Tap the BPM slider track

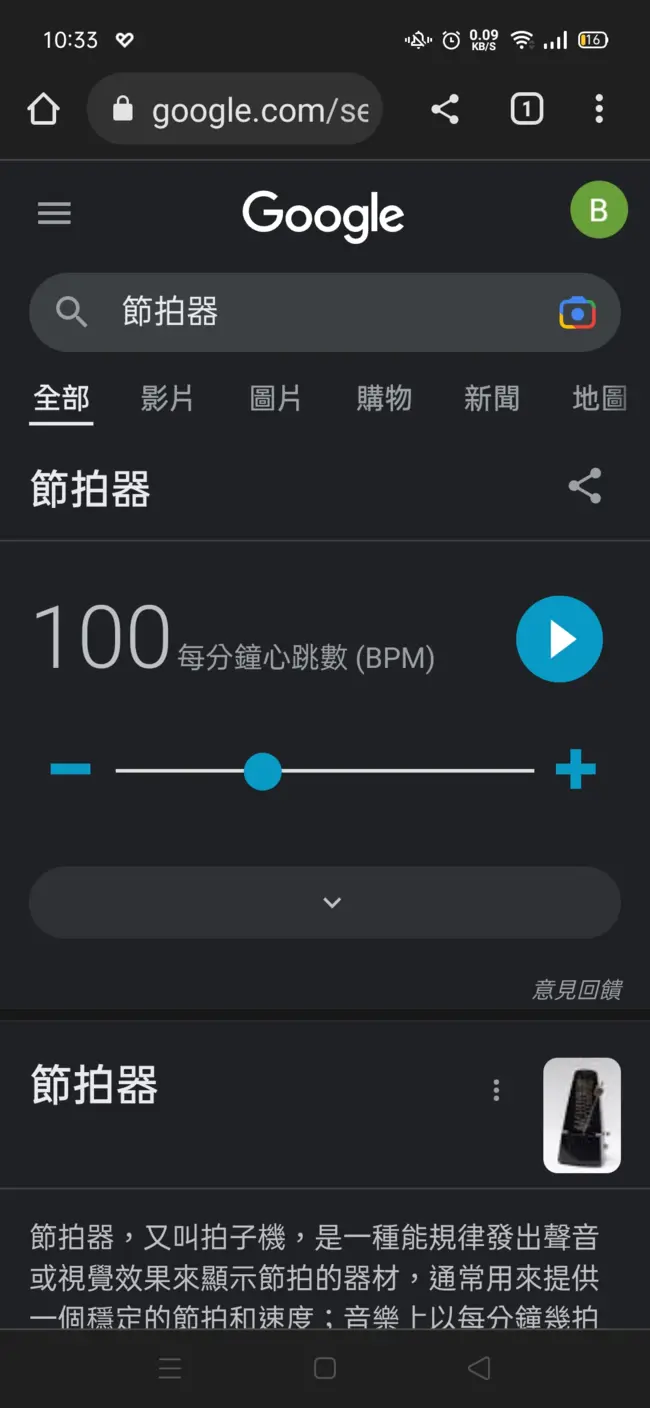[325, 771]
